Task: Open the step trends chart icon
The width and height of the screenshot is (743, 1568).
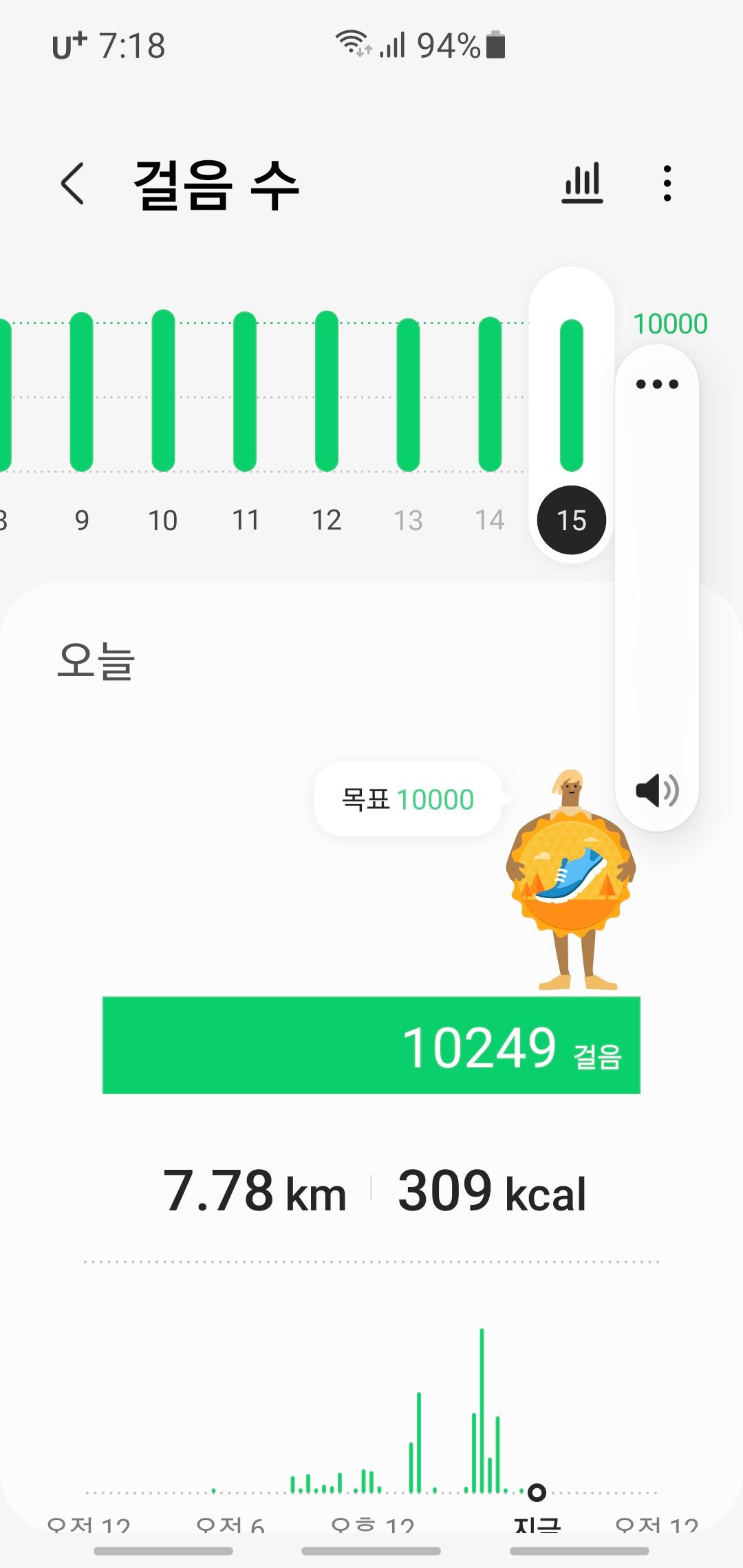Action: (582, 184)
